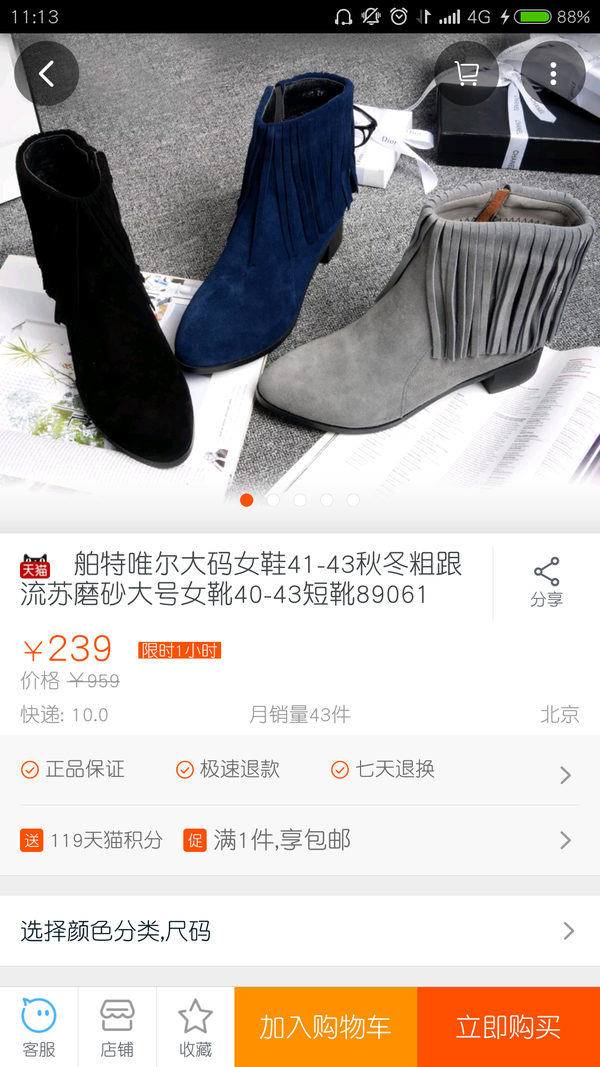Viewport: 600px width, 1067px height.
Task: Open 选择颜色分类,尺码 selector
Action: pos(300,931)
